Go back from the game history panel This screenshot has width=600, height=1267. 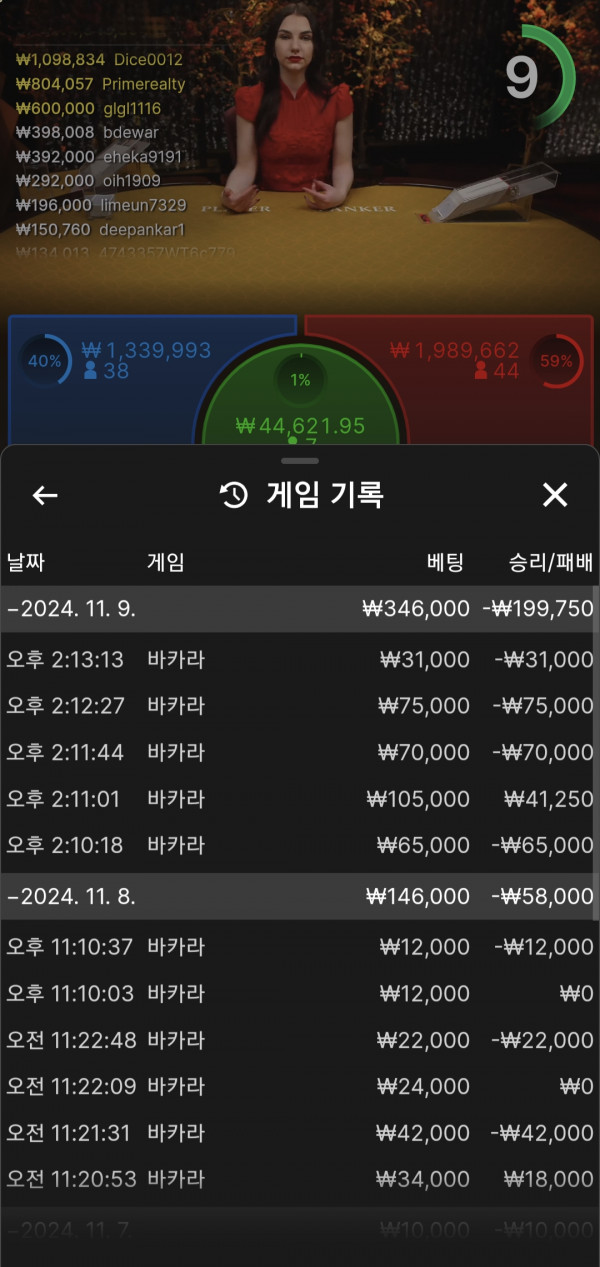click(45, 495)
